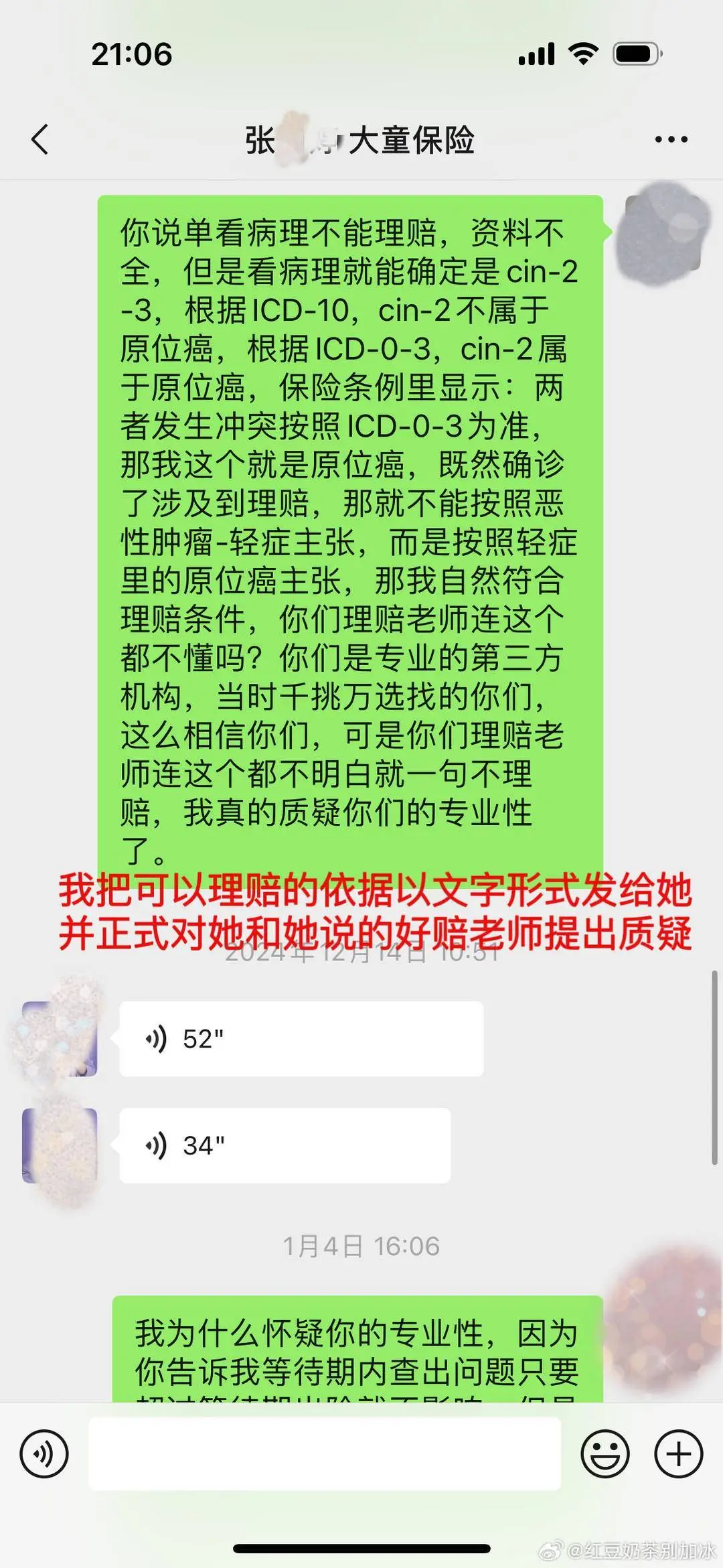Play the 52-second voice message
The width and height of the screenshot is (723, 1568).
pyautogui.click(x=301, y=1039)
